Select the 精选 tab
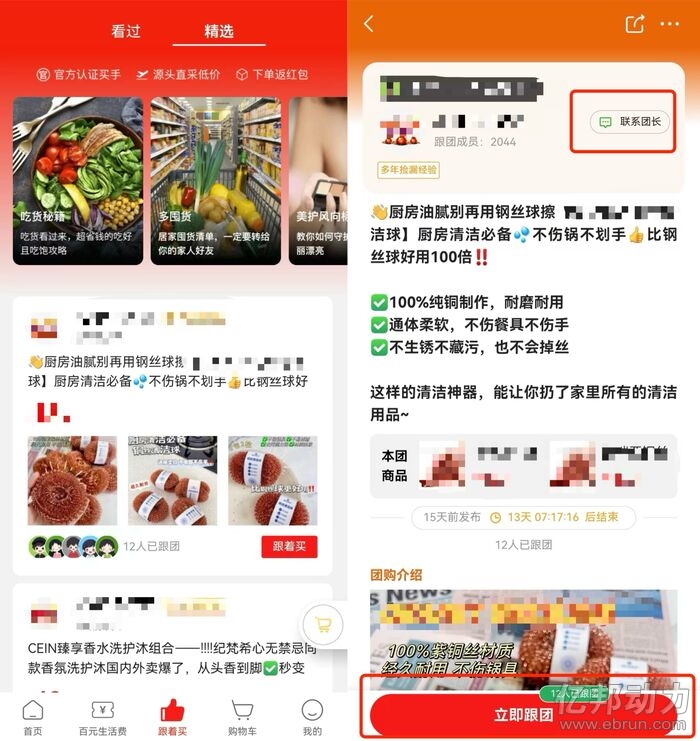 click(x=218, y=31)
